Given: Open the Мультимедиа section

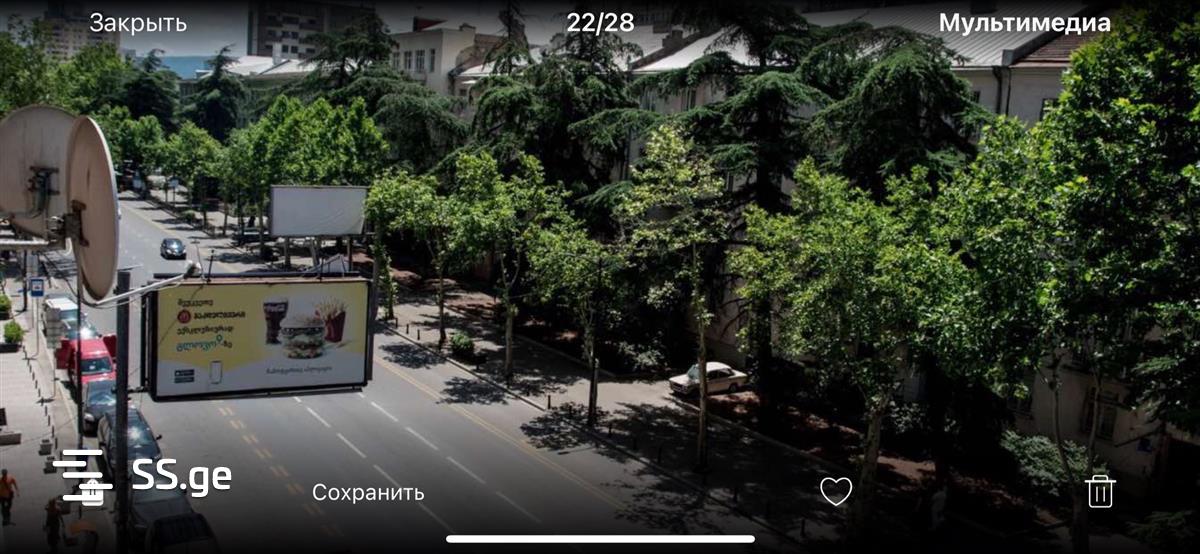Looking at the screenshot, I should 1024,23.
